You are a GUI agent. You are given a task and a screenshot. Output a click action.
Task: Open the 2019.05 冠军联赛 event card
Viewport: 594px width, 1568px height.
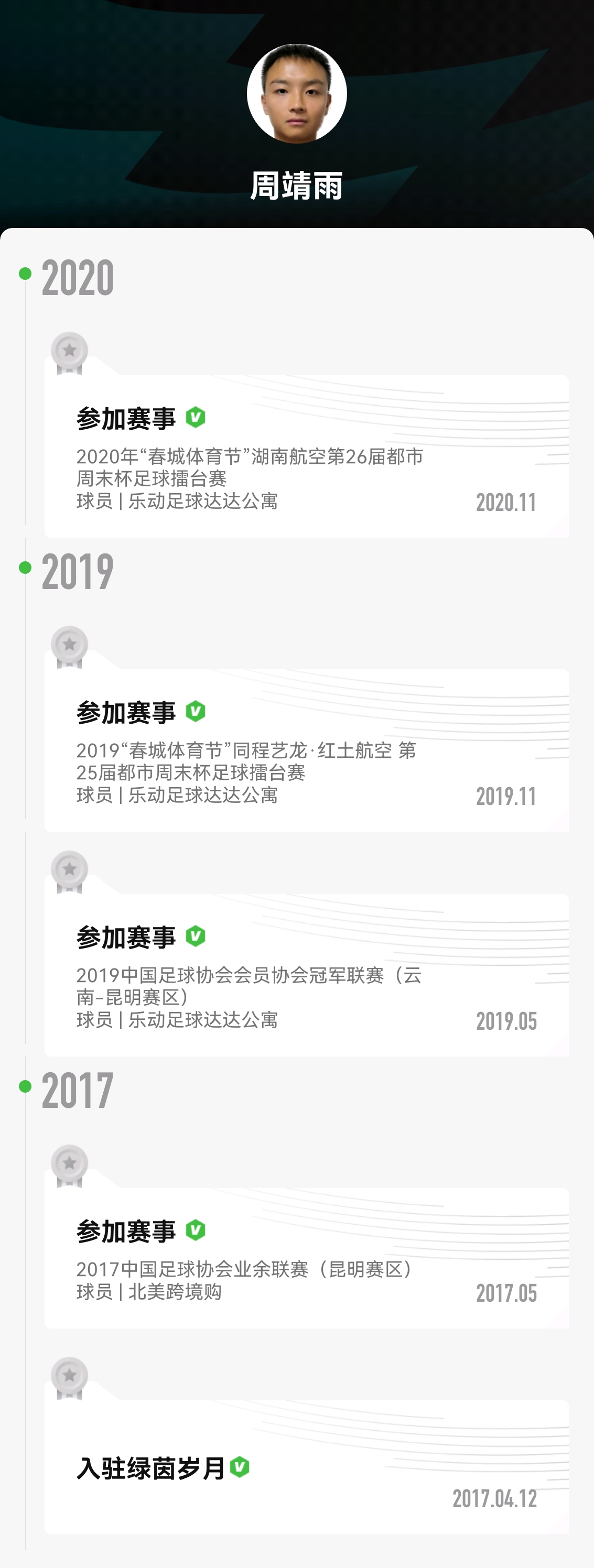coord(307,975)
